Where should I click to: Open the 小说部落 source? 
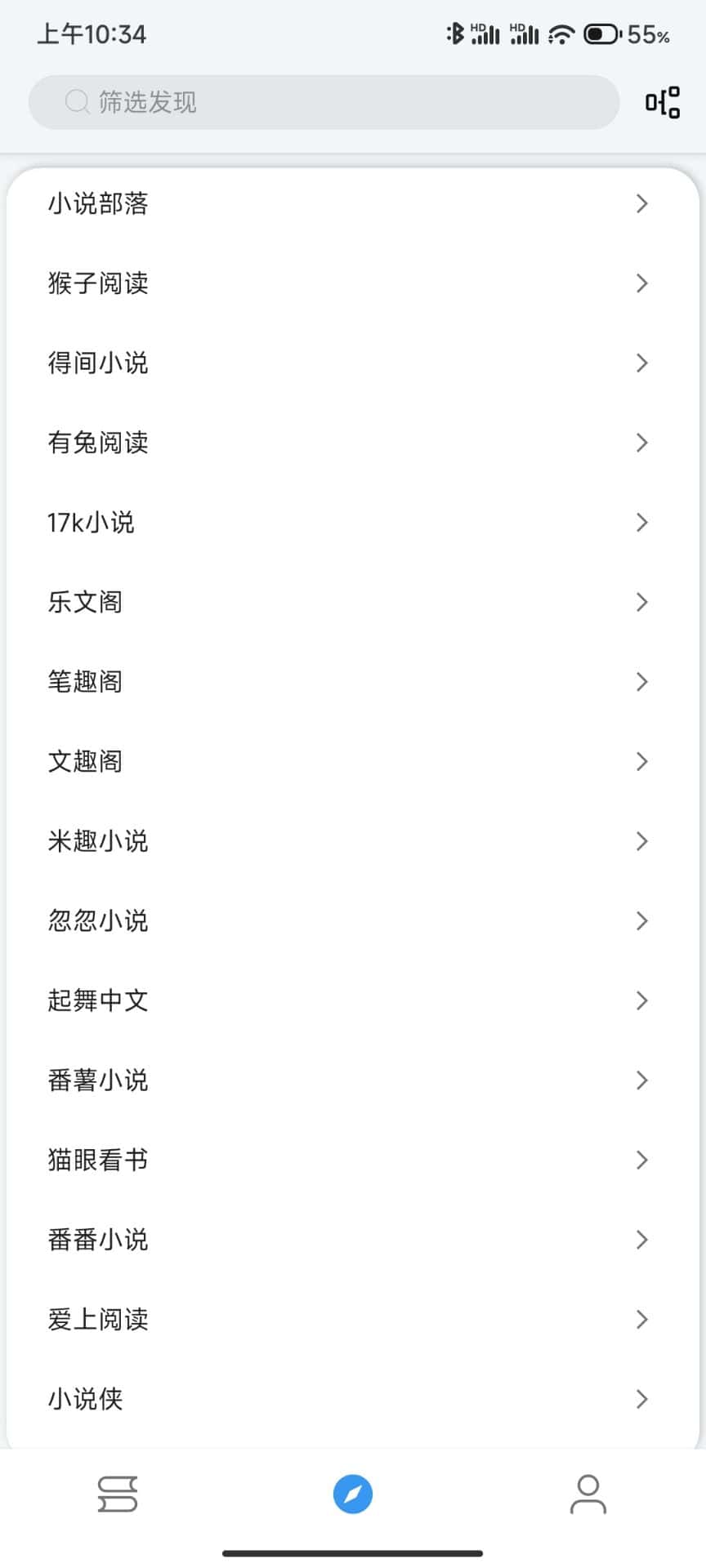[352, 203]
